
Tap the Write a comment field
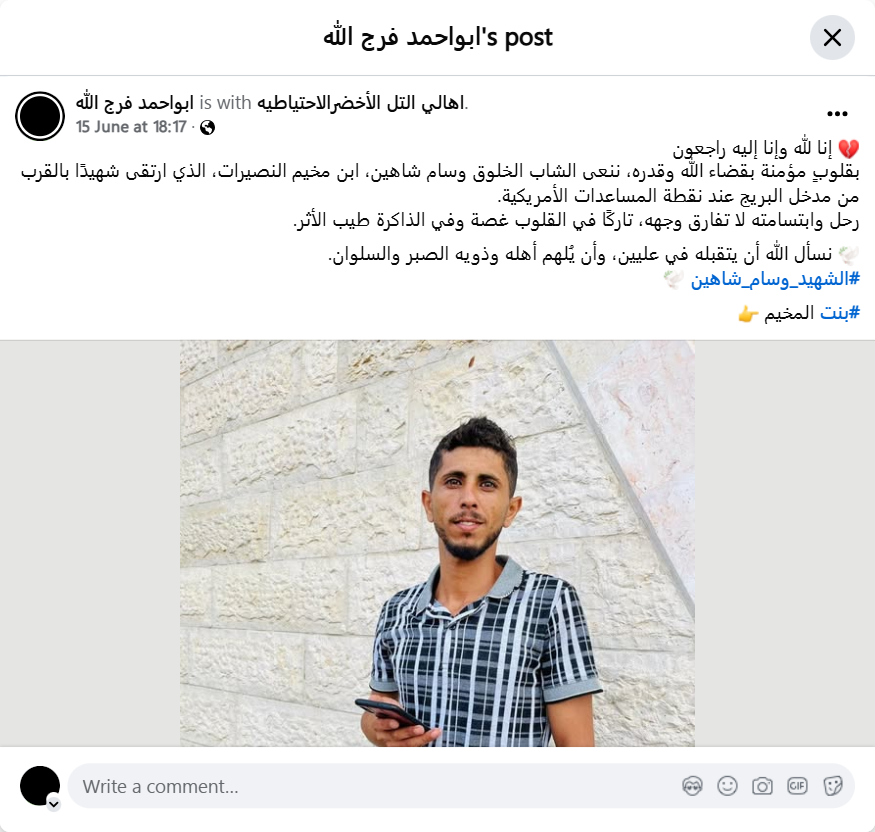click(x=370, y=786)
